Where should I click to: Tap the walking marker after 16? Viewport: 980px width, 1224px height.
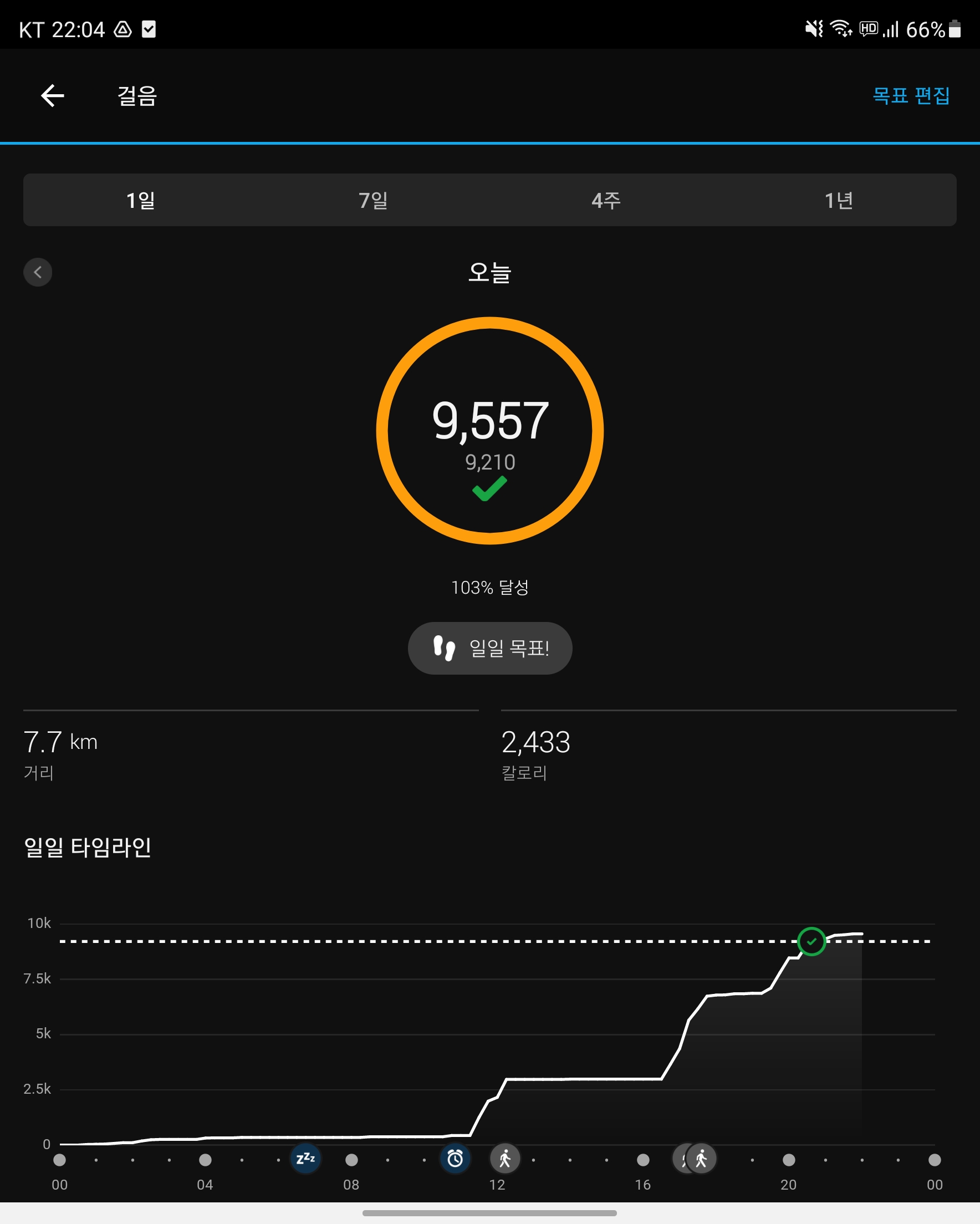point(701,1158)
